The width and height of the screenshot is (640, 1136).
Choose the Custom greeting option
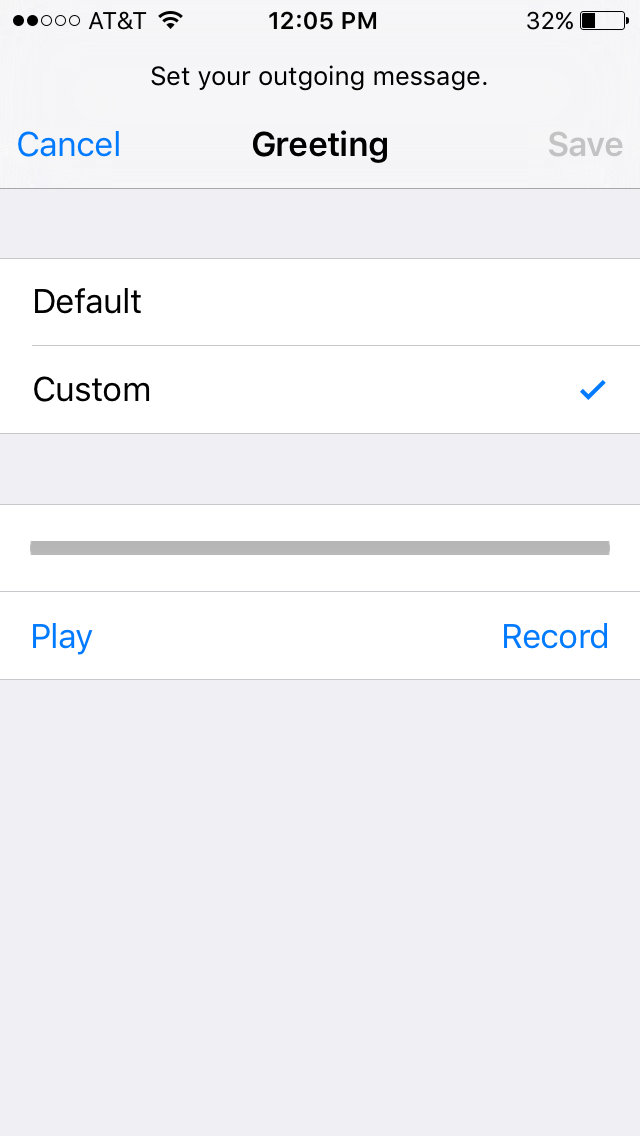[x=320, y=390]
